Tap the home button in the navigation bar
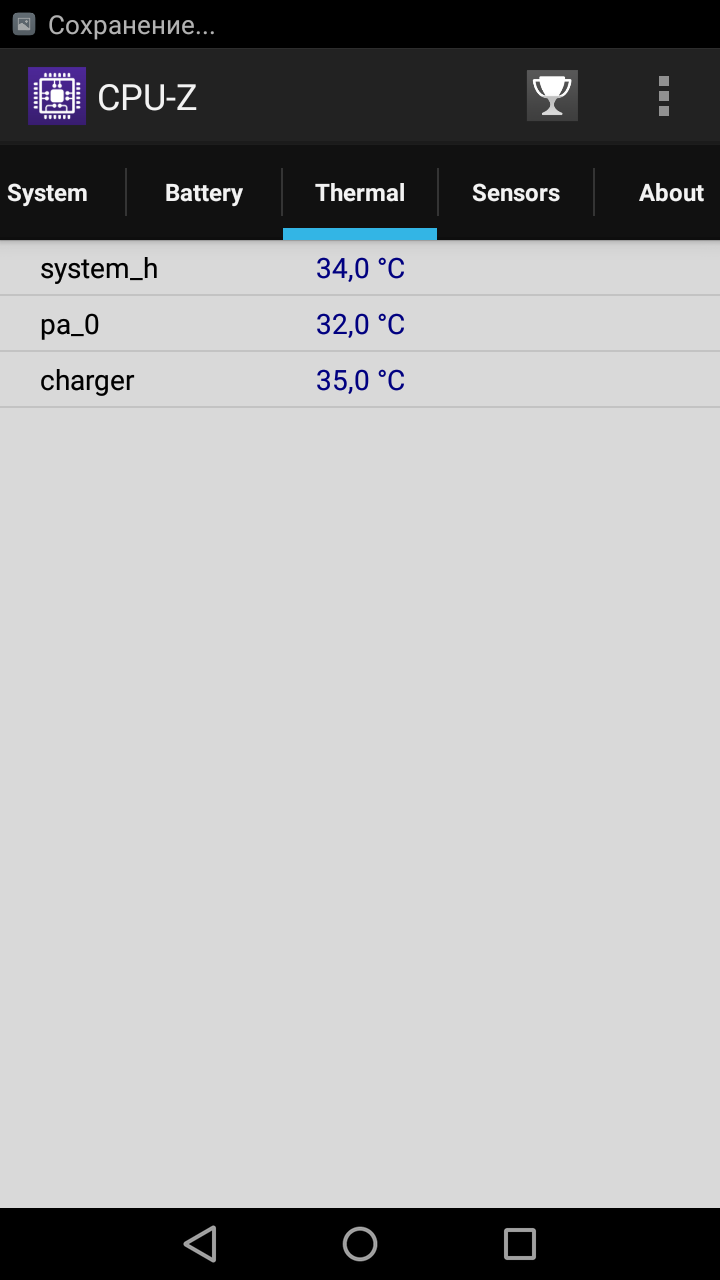Image resolution: width=720 pixels, height=1280 pixels. coord(360,1244)
